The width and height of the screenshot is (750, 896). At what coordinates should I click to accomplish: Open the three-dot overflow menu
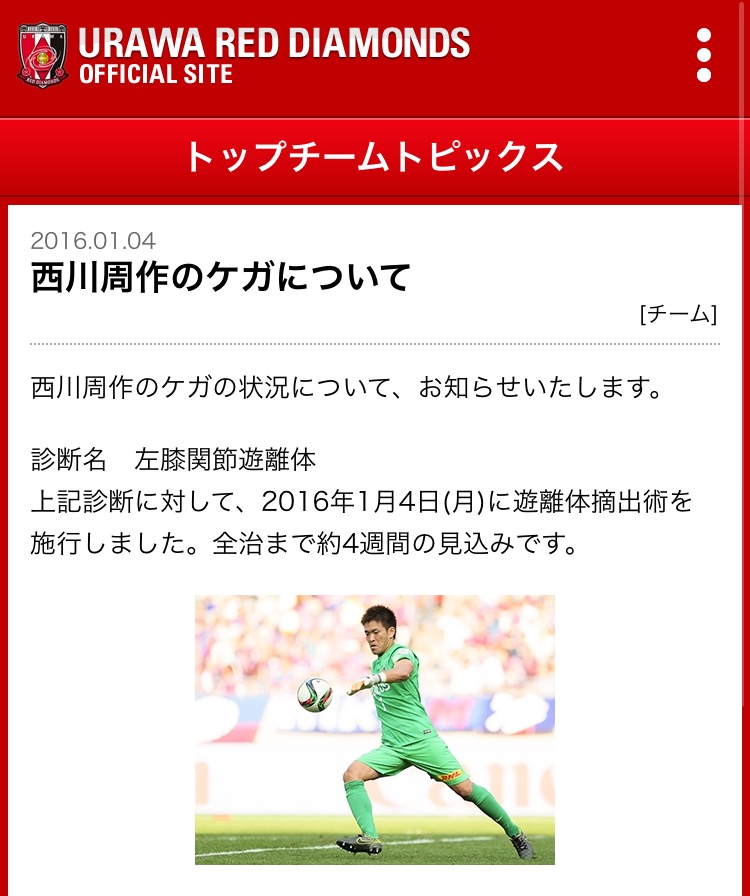pyautogui.click(x=704, y=55)
